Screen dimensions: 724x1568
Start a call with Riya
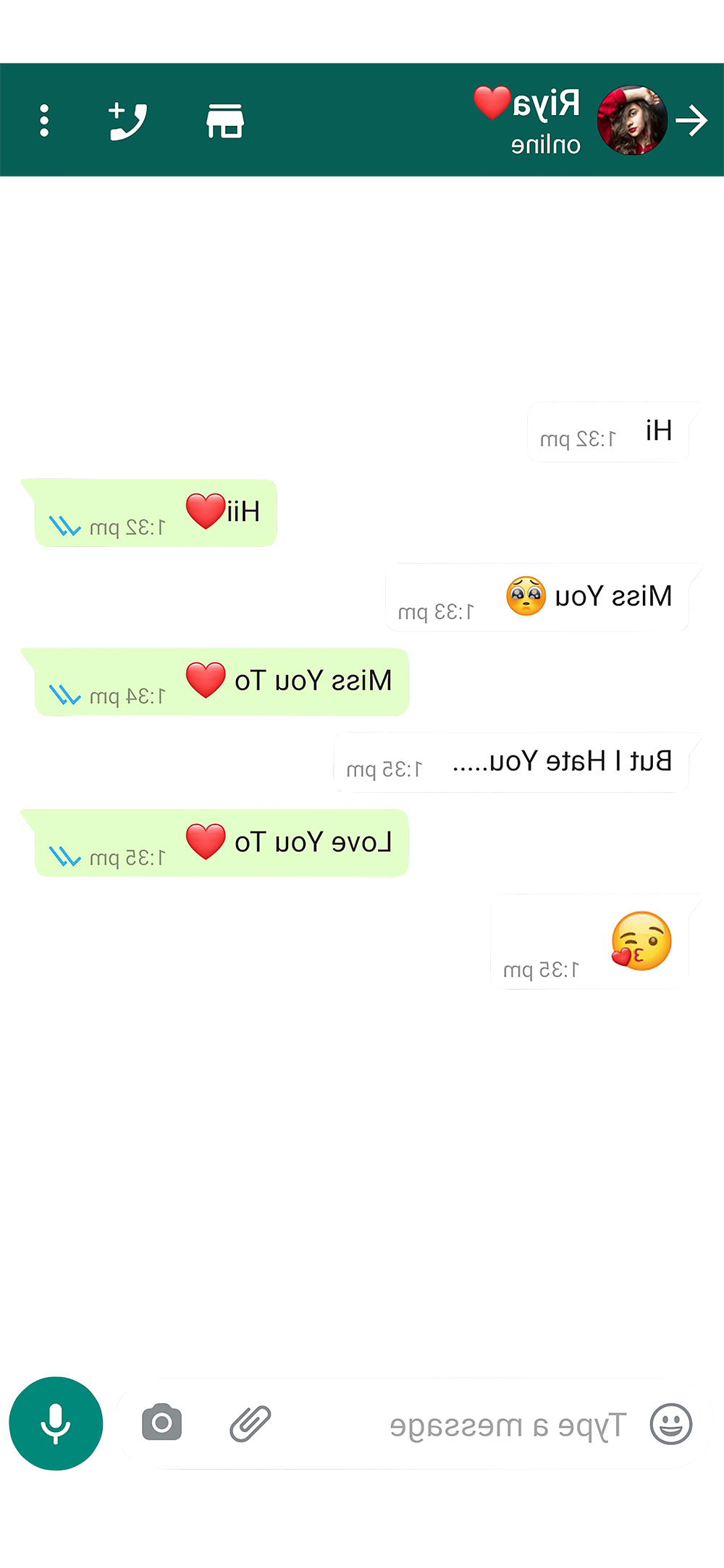pos(128,120)
